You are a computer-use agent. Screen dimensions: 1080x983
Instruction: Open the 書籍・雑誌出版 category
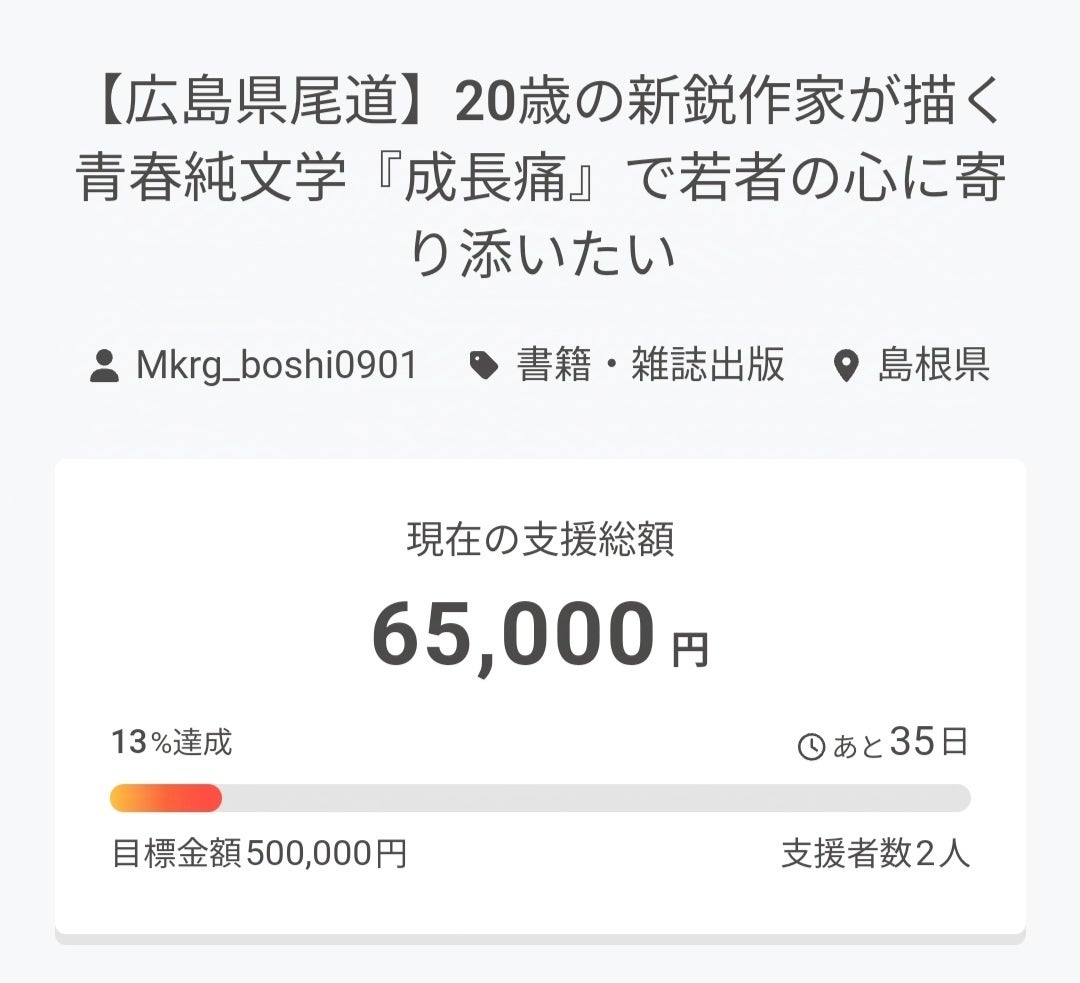pos(649,366)
